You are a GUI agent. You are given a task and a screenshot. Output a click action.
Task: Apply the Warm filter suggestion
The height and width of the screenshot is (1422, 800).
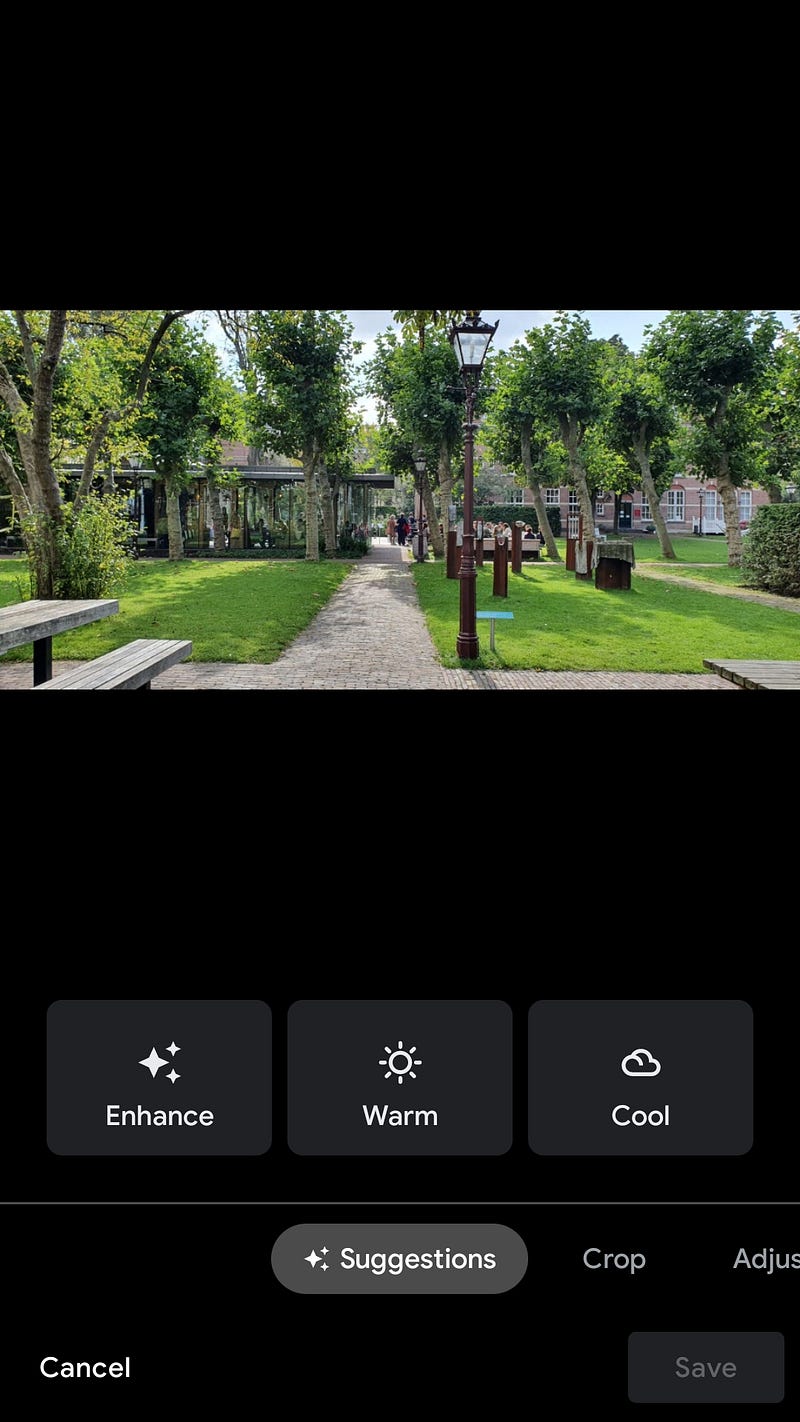click(400, 1078)
